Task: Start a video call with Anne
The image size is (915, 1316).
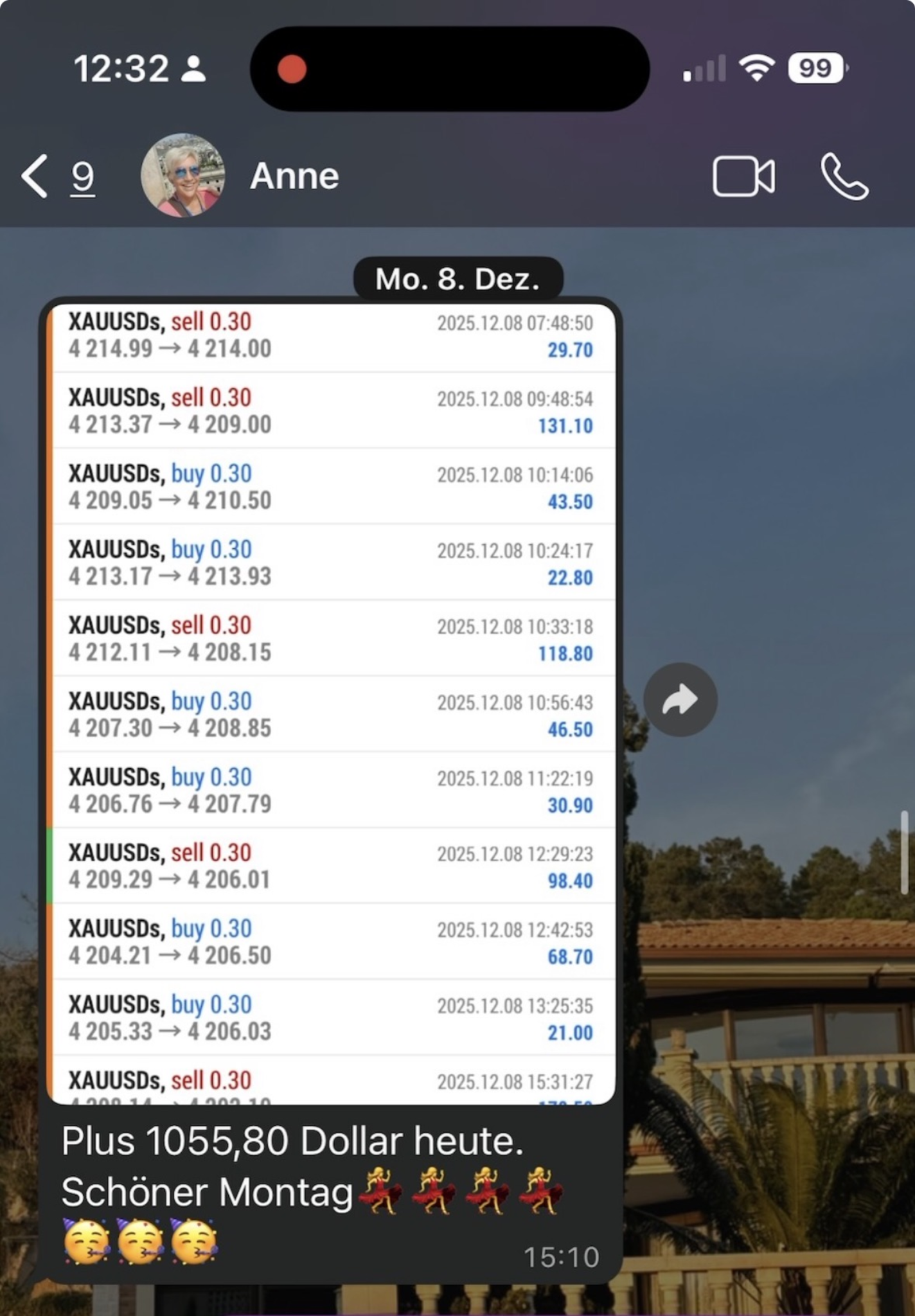Action: 743,176
